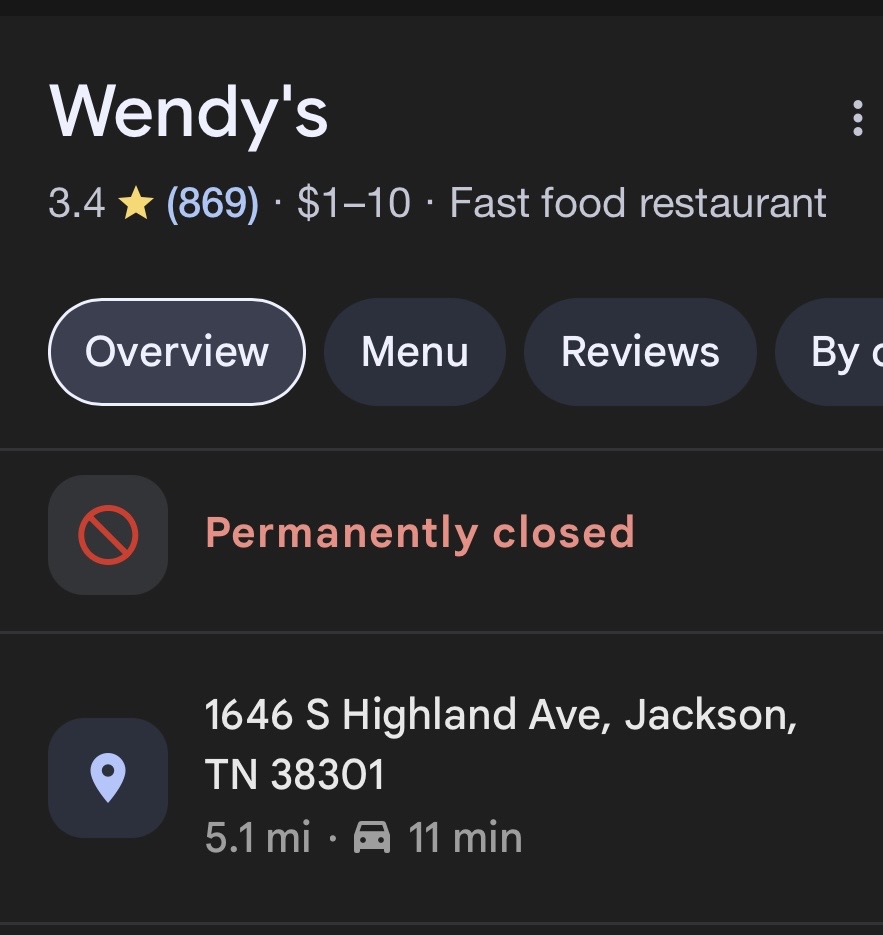Viewport: 883px width, 935px height.
Task: Open the 869 reviews link
Action: pos(212,203)
